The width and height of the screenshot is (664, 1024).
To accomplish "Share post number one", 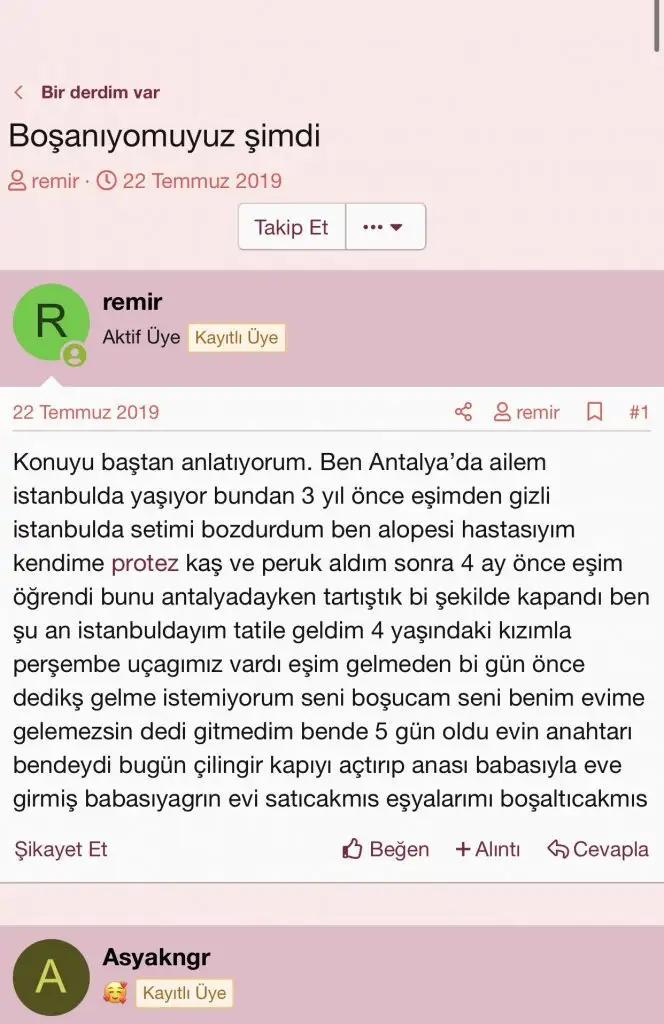I will pos(463,412).
